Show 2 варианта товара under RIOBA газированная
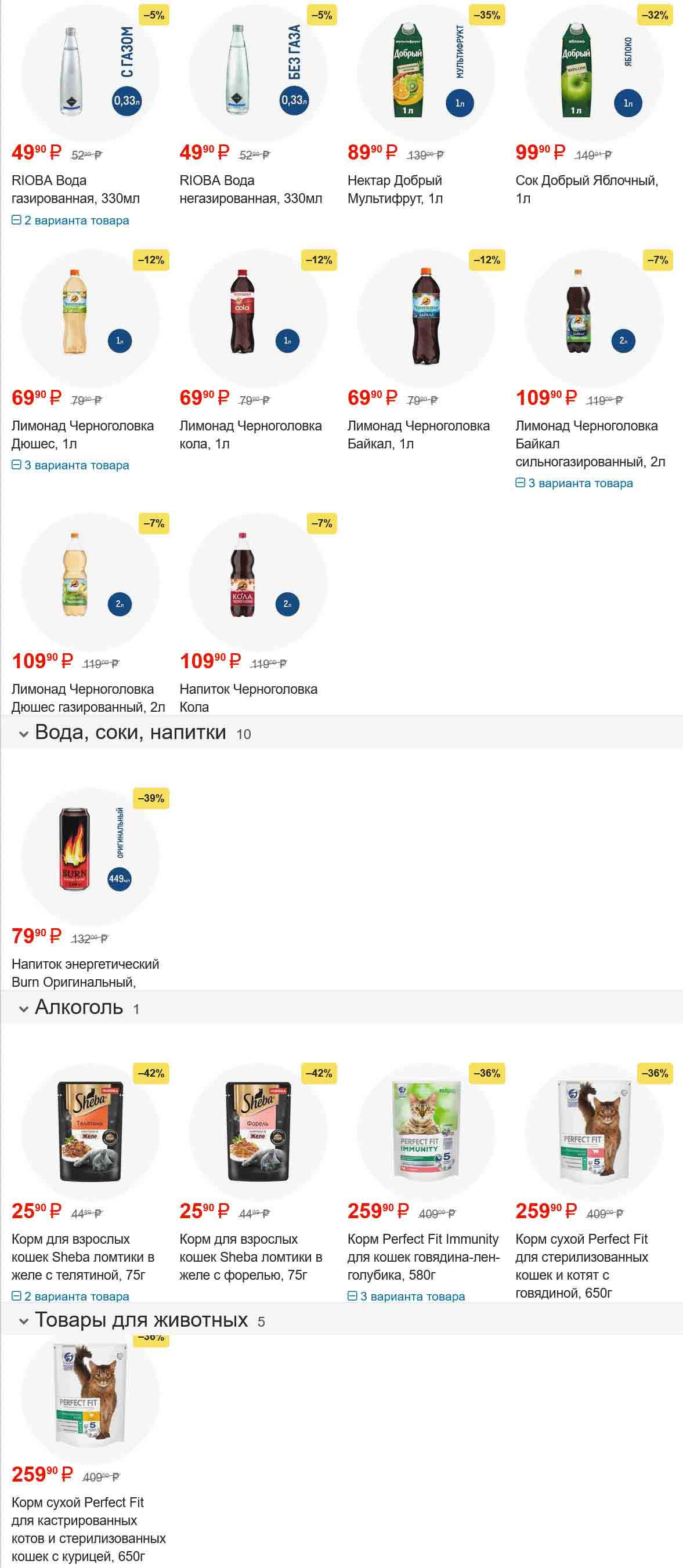Image resolution: width=683 pixels, height=1568 pixels. click(x=71, y=220)
